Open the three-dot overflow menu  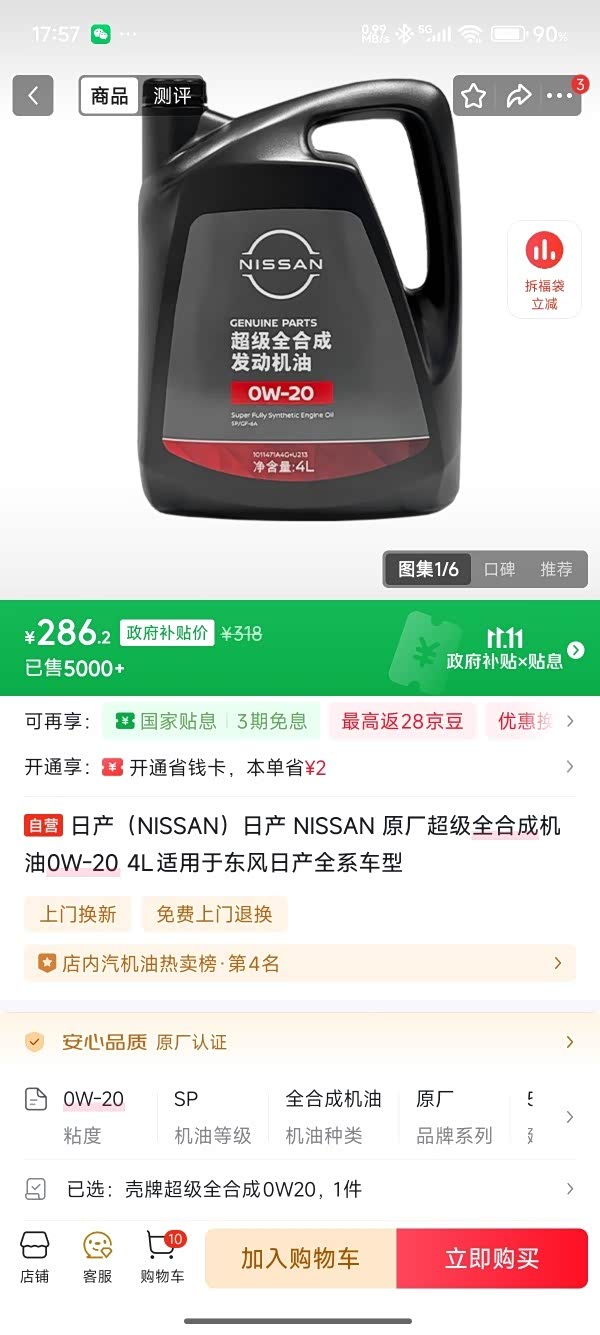pos(559,96)
